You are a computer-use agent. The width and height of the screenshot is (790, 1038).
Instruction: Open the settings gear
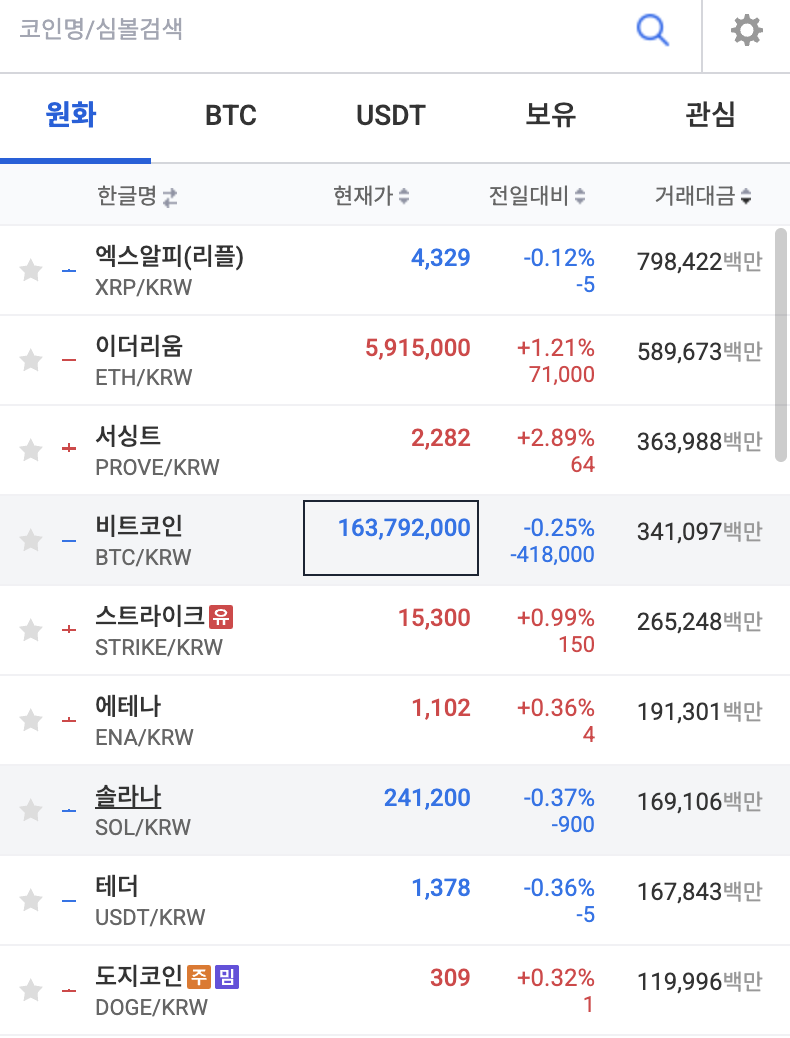pyautogui.click(x=746, y=30)
